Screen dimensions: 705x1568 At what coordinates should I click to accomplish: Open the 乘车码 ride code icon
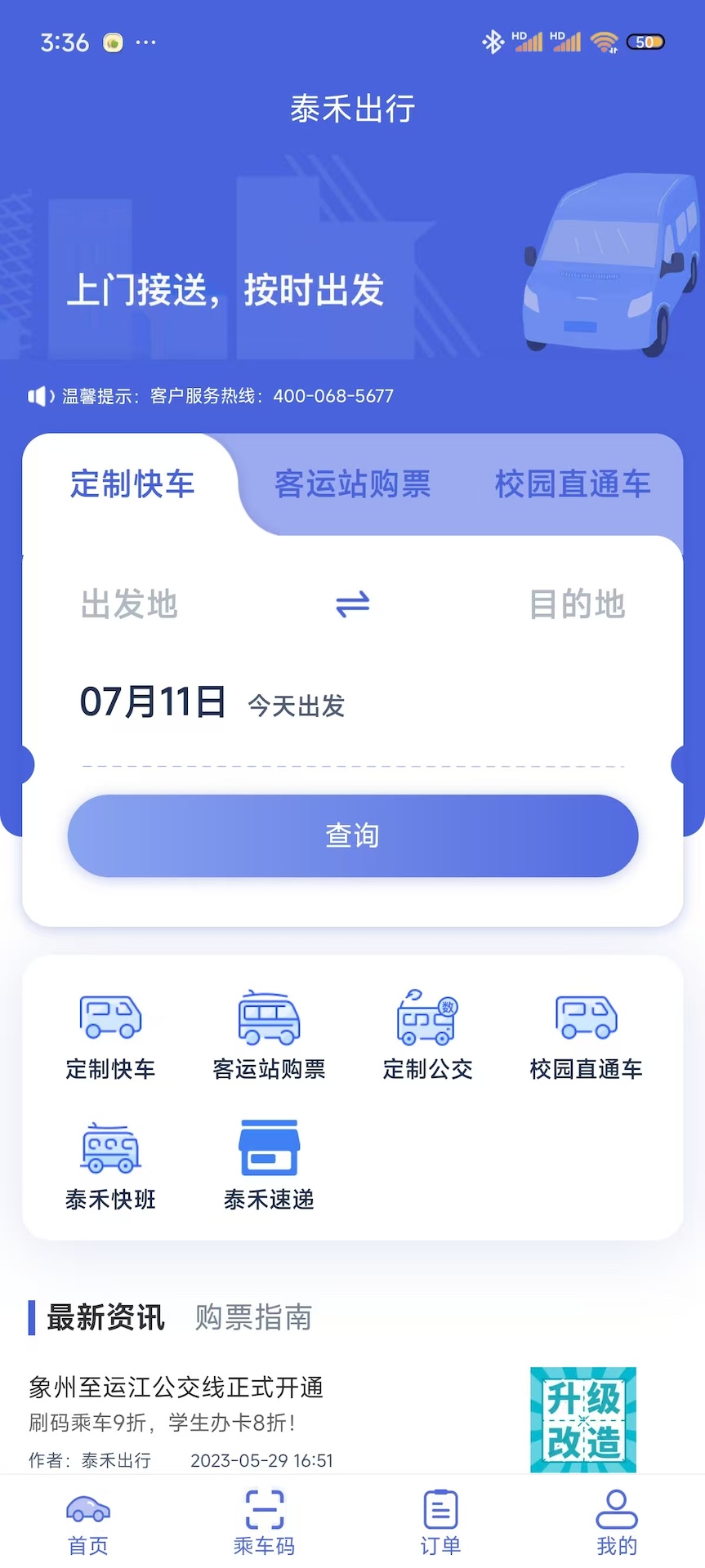pyautogui.click(x=263, y=1519)
